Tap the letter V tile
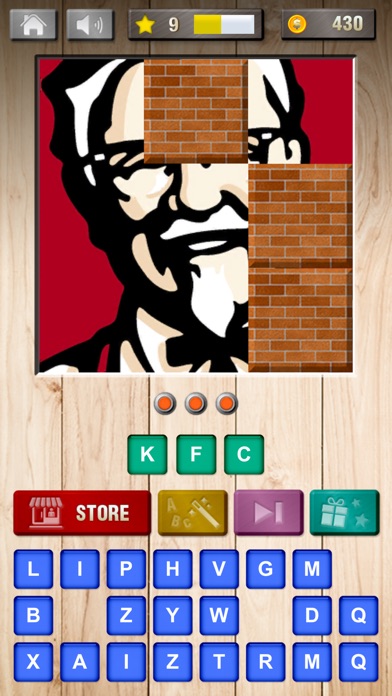The height and width of the screenshot is (696, 392). tap(219, 569)
